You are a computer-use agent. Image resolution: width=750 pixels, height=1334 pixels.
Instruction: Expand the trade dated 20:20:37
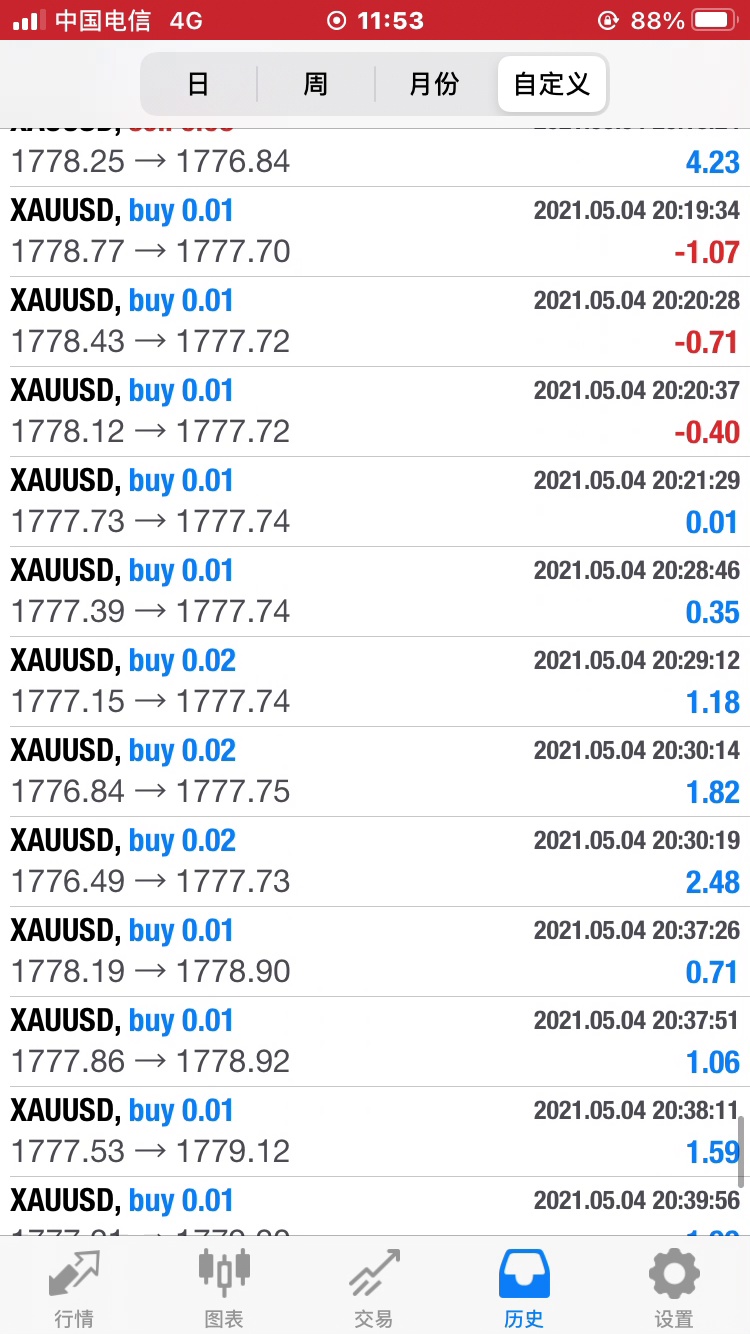[x=375, y=412]
